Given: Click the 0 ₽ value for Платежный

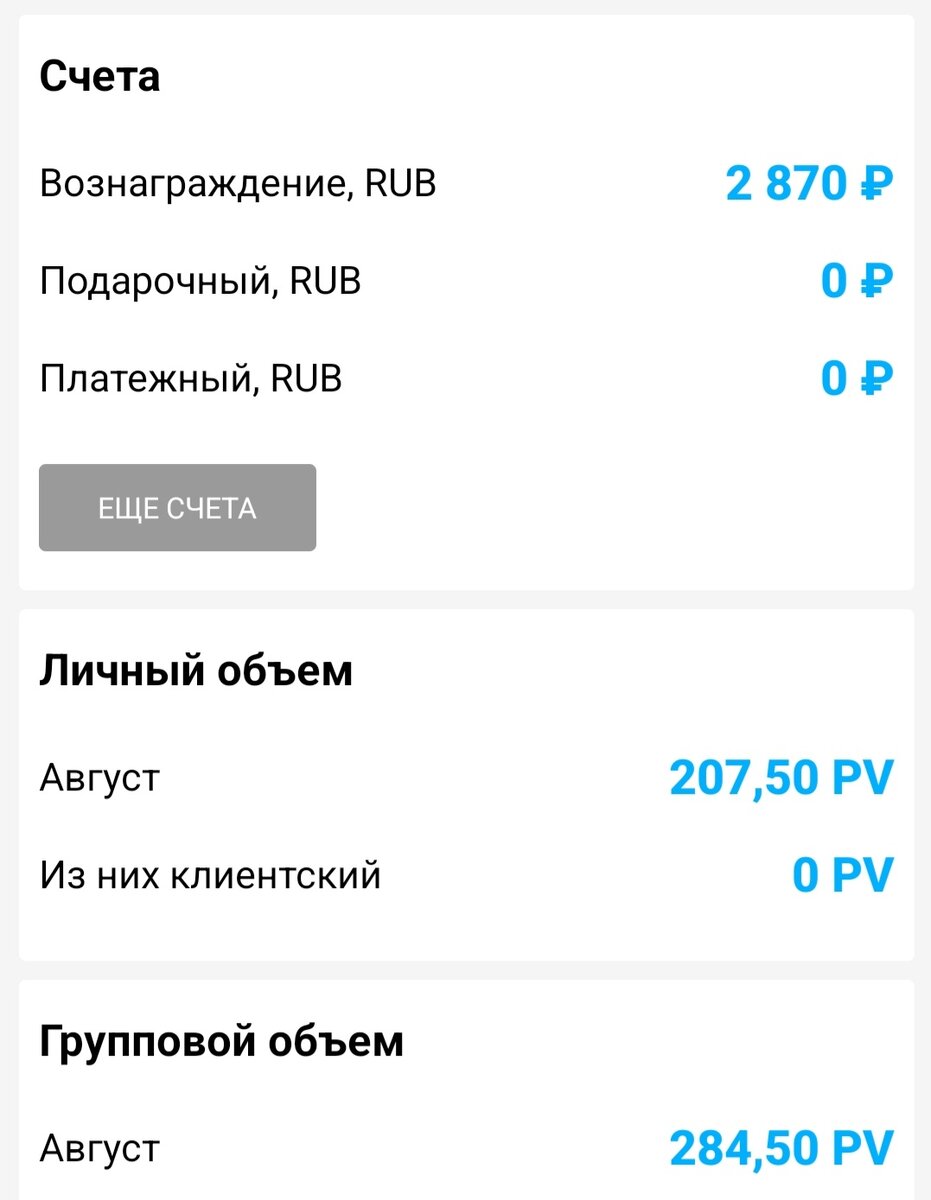Looking at the screenshot, I should (x=857, y=379).
